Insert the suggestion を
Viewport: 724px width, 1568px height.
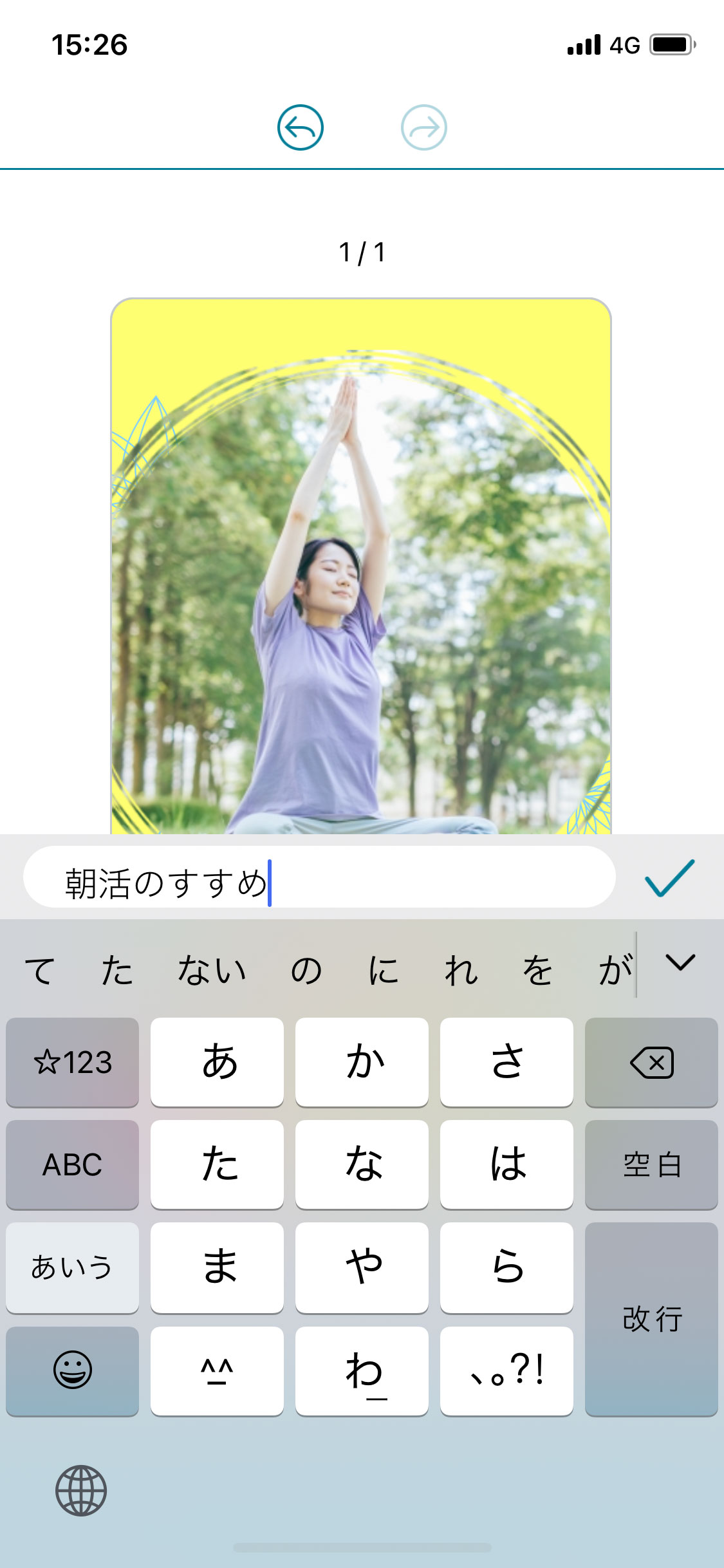coord(537,971)
